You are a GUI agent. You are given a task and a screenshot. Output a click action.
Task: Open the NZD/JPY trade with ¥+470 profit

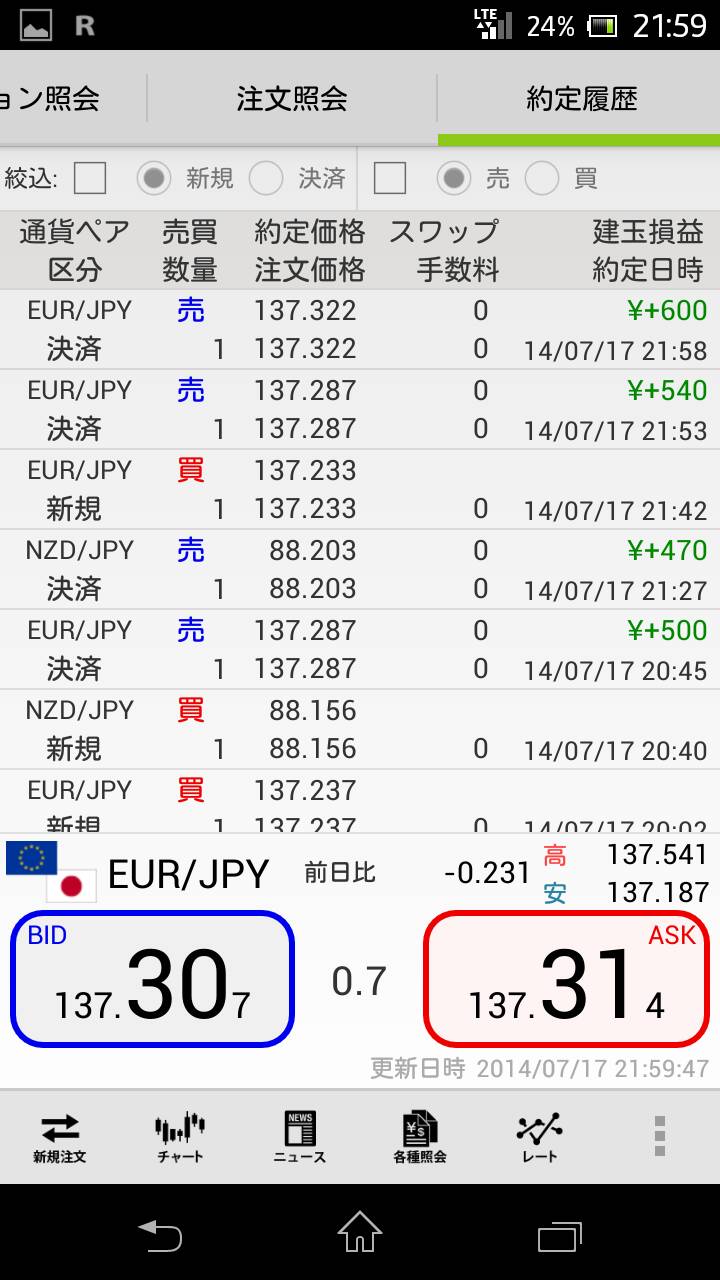click(360, 570)
